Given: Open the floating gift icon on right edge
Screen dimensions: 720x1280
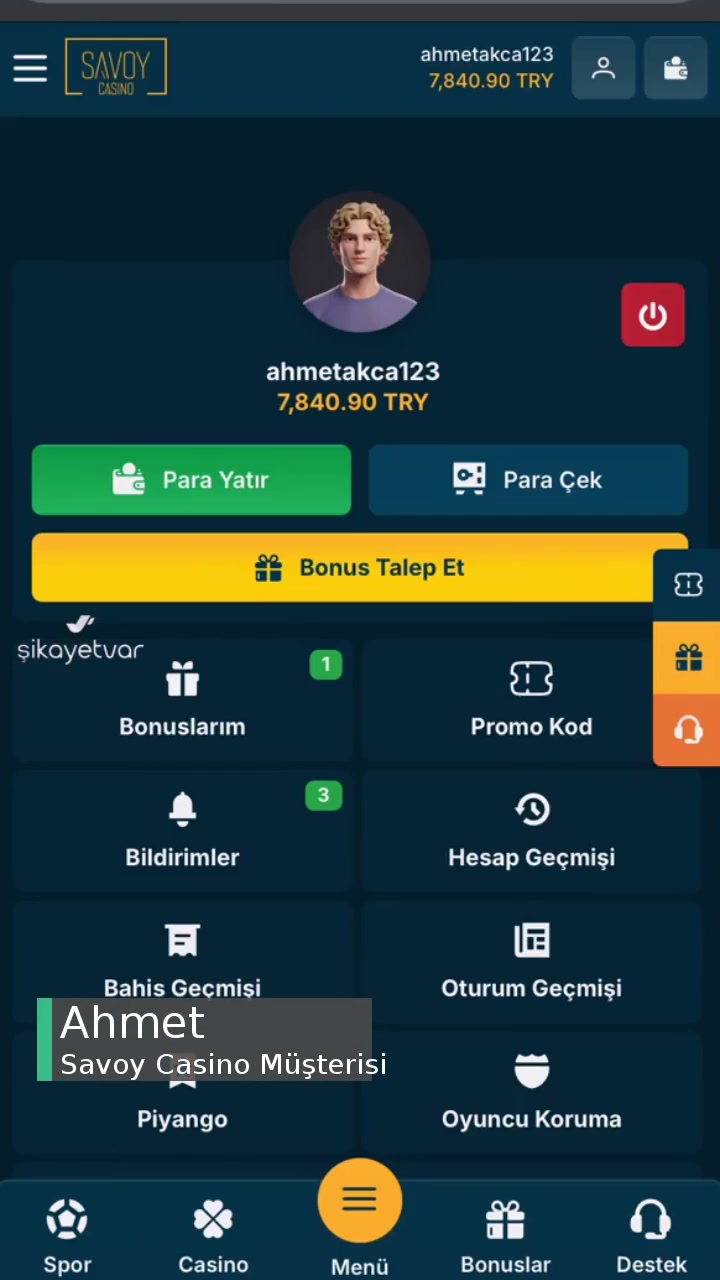Looking at the screenshot, I should point(688,657).
